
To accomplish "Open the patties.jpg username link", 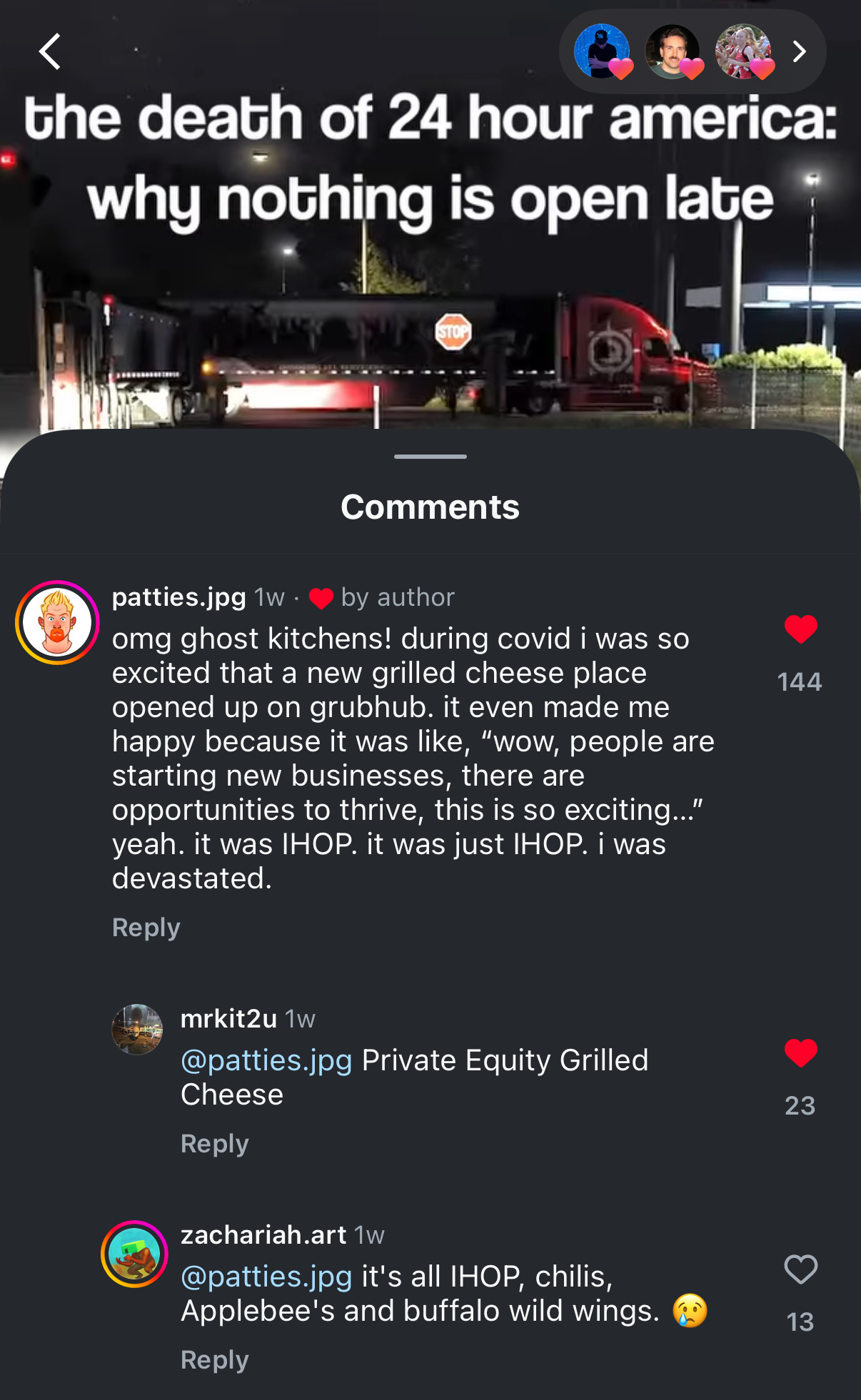I will 179,597.
